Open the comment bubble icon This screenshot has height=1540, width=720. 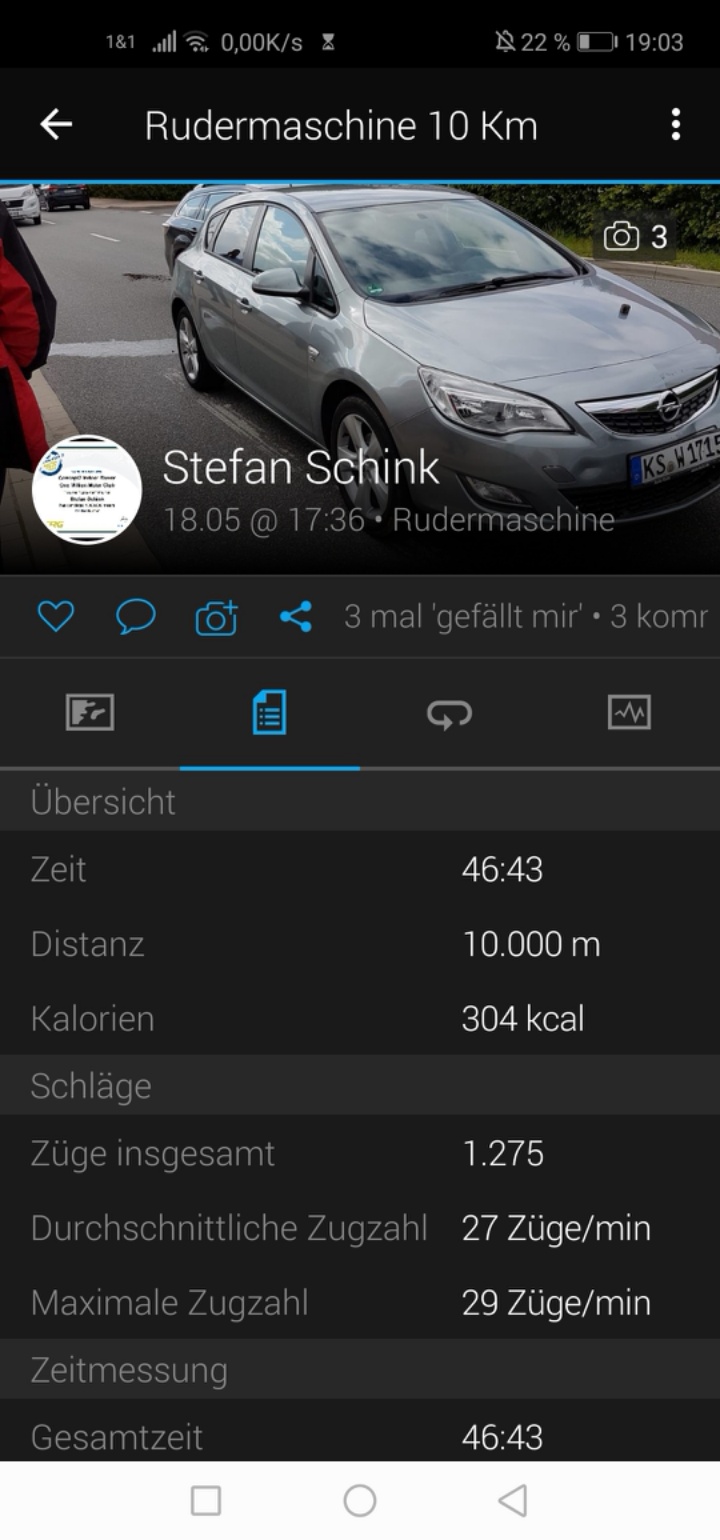(x=135, y=617)
